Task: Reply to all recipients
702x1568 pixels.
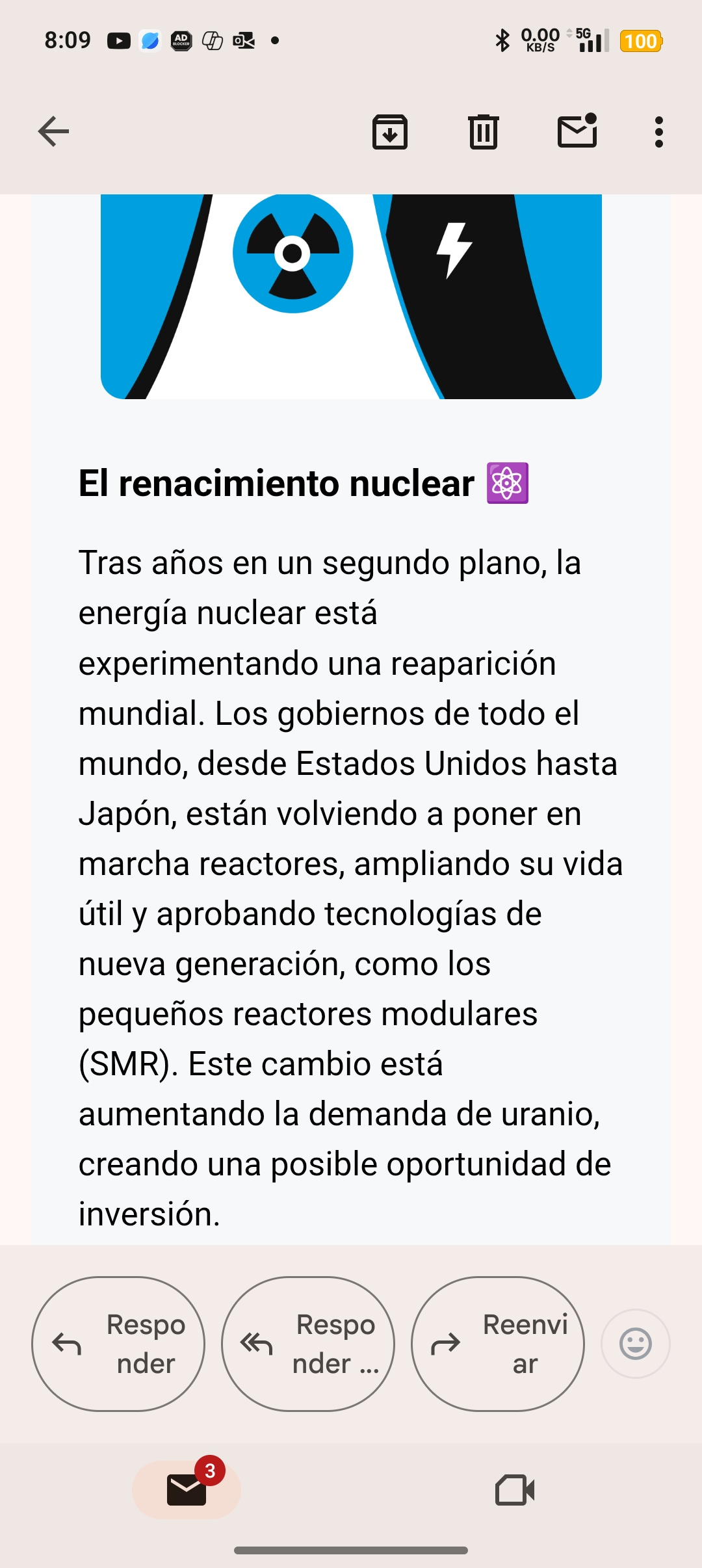Action: (x=308, y=1344)
